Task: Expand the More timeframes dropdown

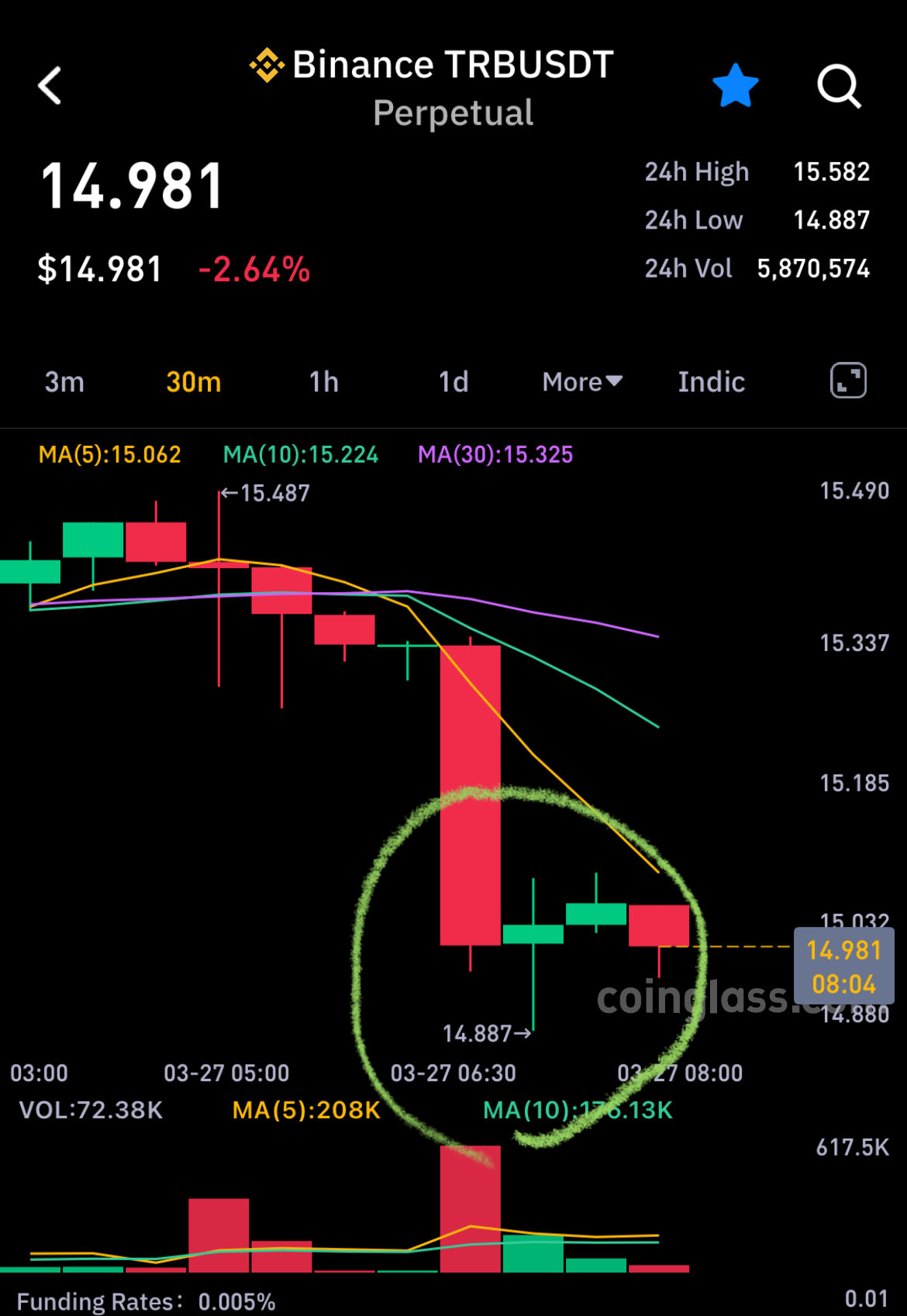Action: pyautogui.click(x=581, y=382)
